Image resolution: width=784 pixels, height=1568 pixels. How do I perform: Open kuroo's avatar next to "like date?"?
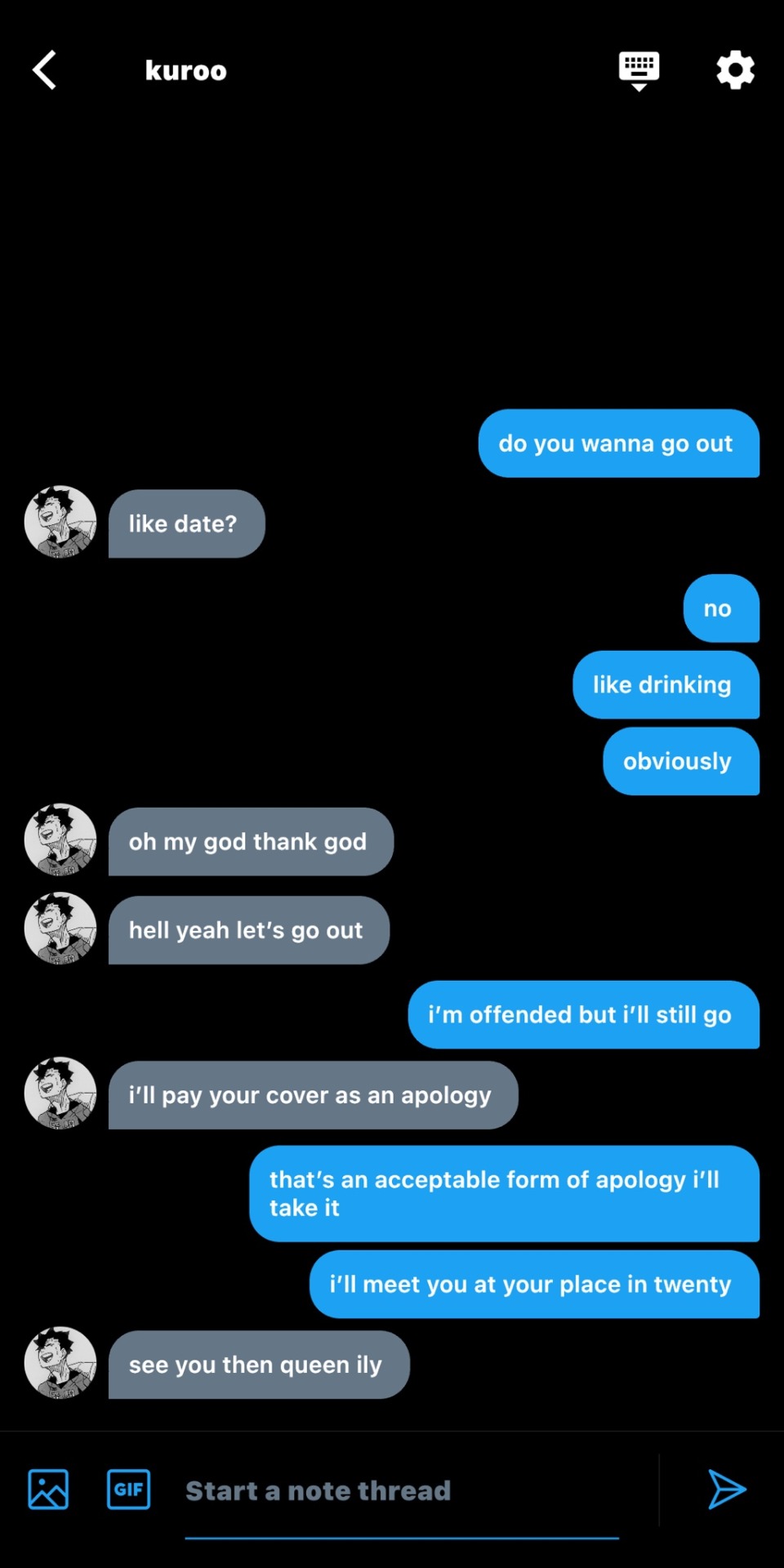click(60, 522)
